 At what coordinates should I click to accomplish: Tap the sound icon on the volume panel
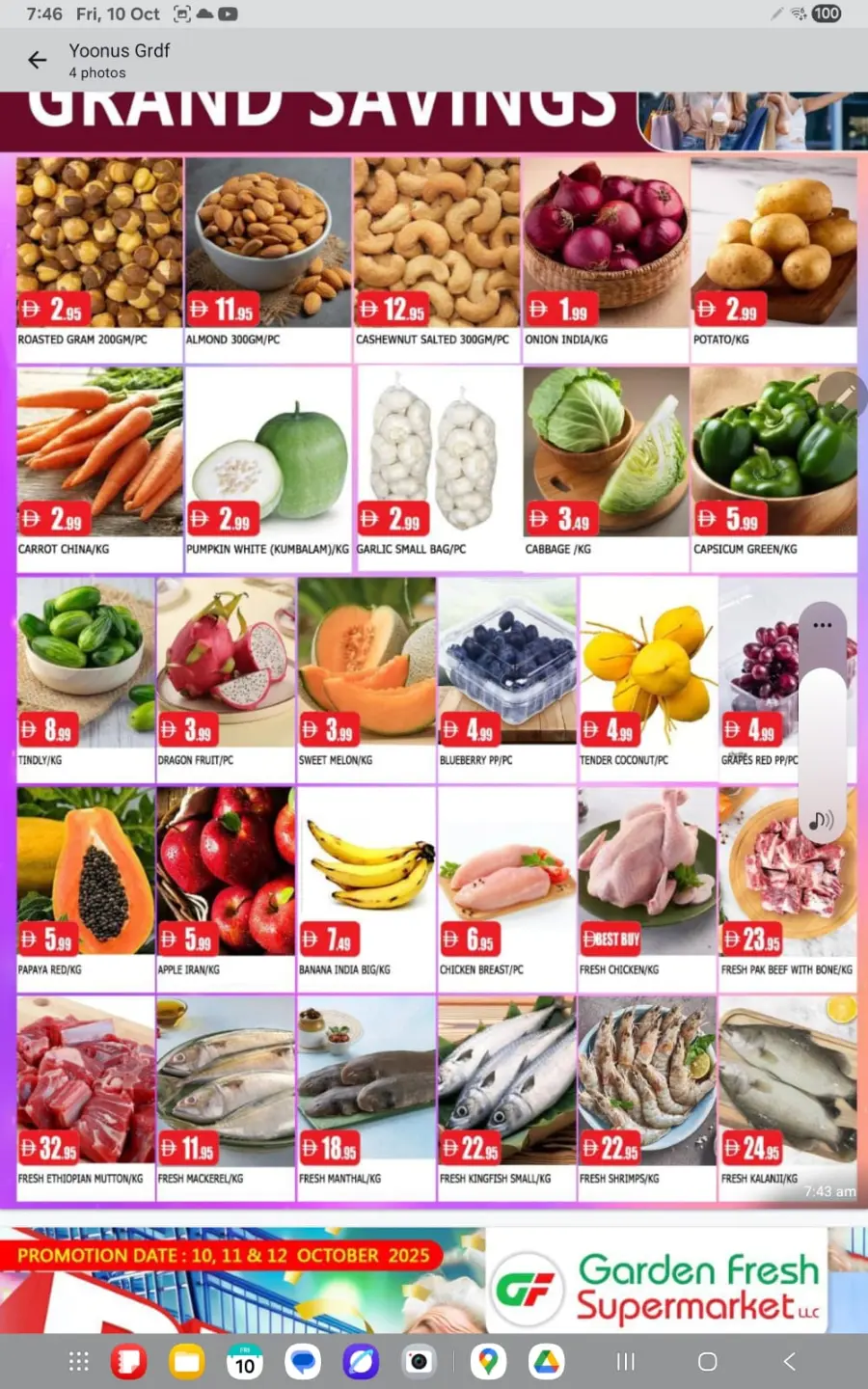pyautogui.click(x=822, y=821)
